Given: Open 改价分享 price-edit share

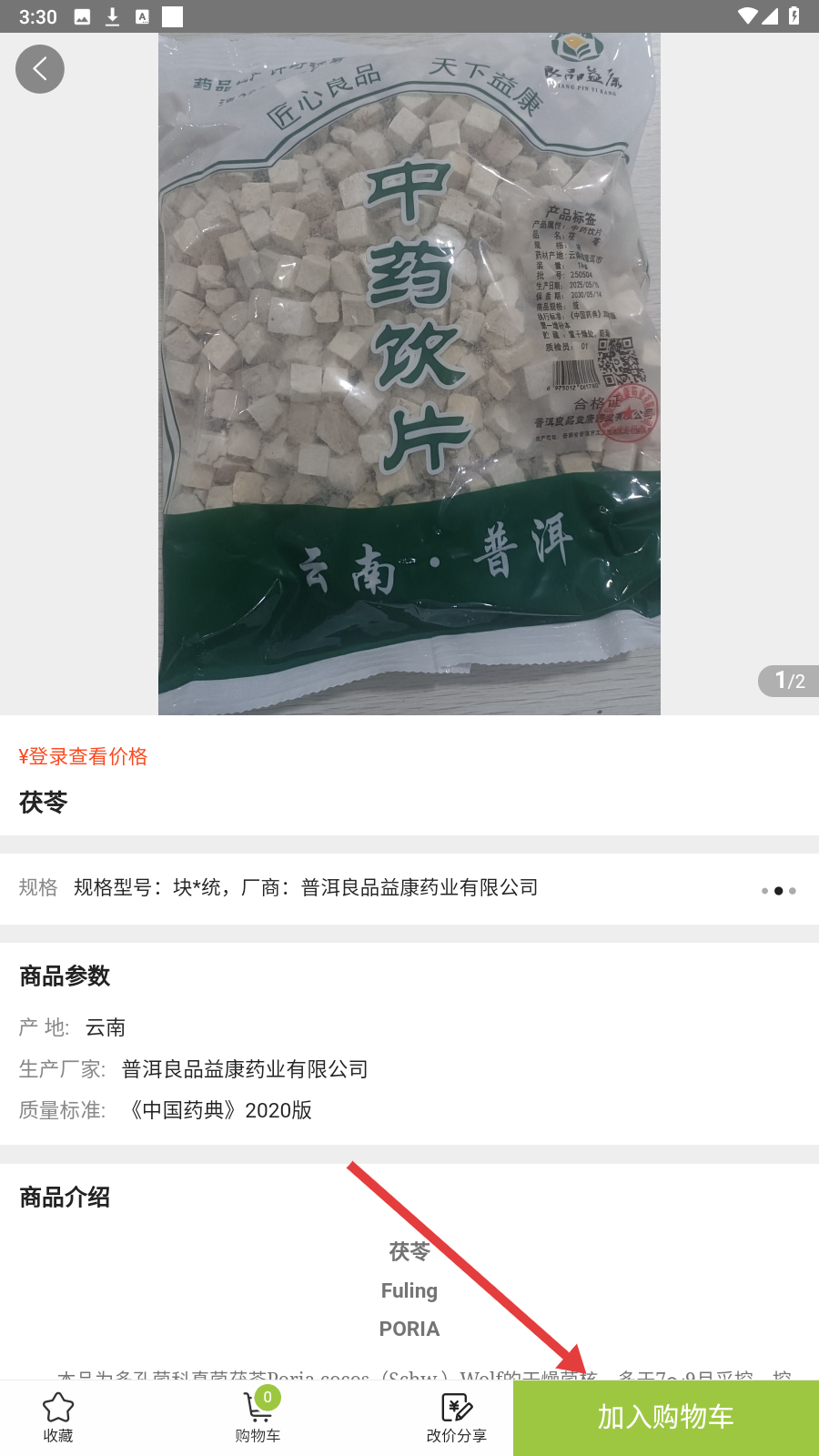Looking at the screenshot, I should (x=456, y=1417).
